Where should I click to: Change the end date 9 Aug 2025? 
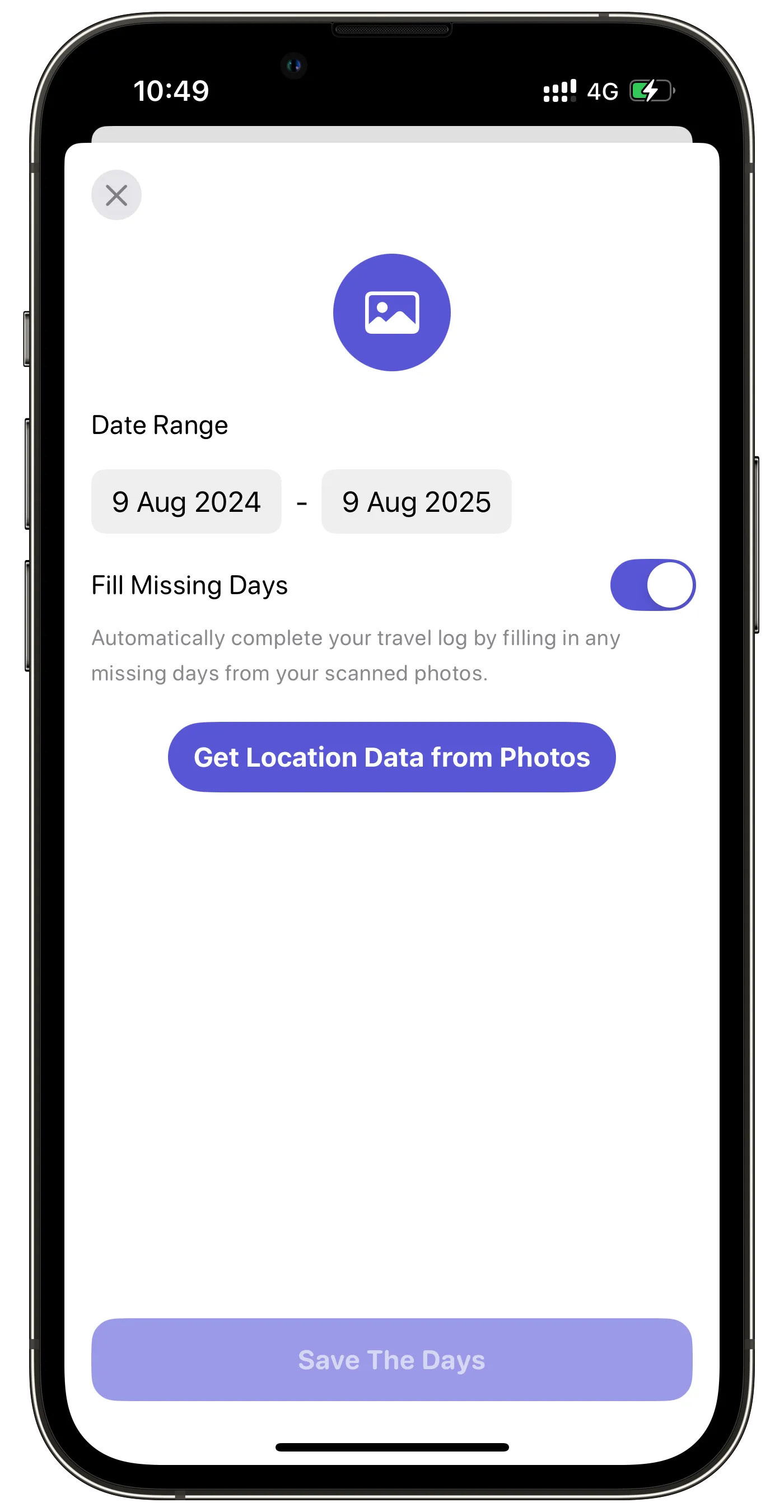tap(416, 501)
